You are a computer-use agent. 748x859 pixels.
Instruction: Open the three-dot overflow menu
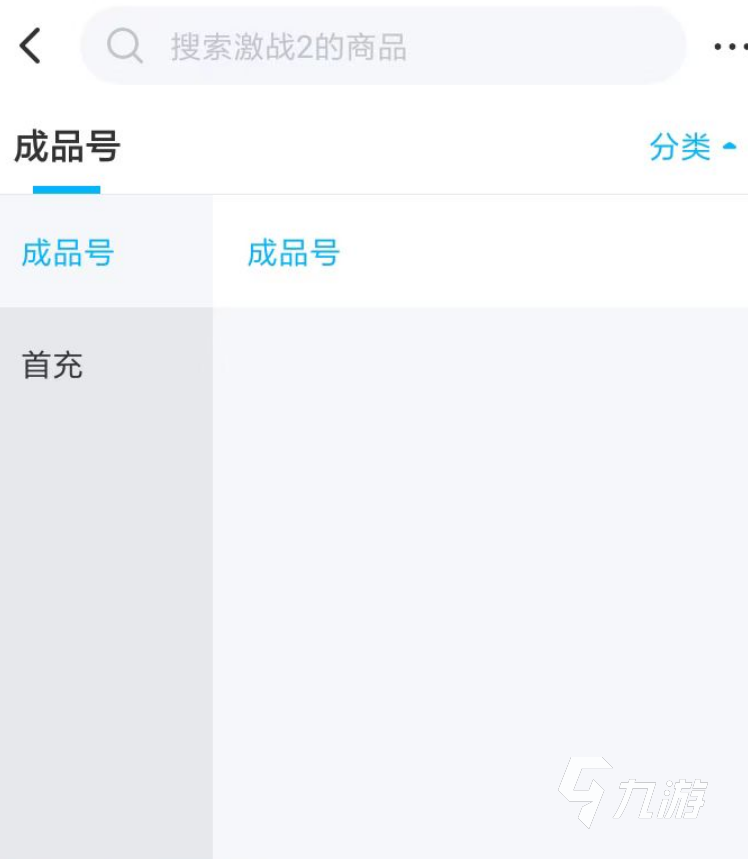tap(728, 46)
